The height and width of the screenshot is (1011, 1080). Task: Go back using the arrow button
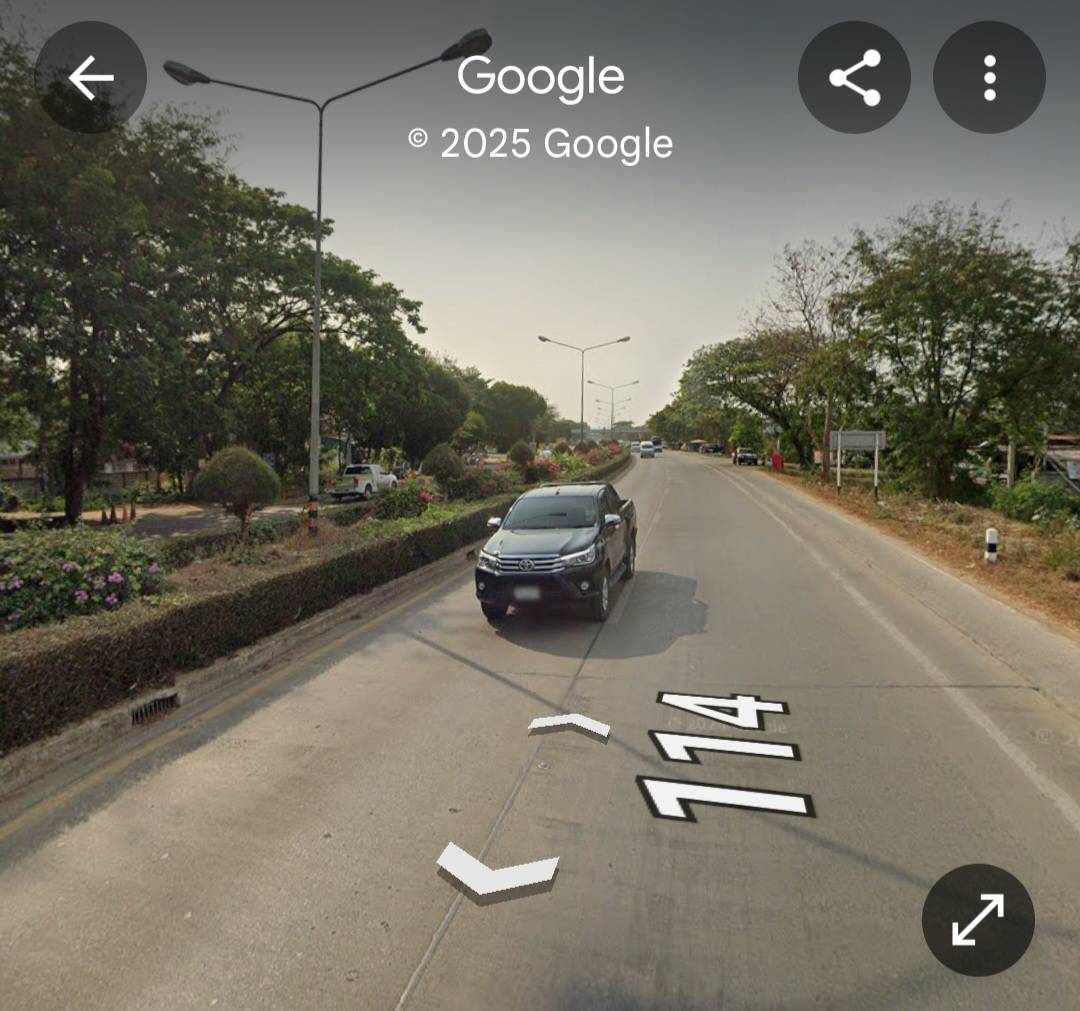pos(91,77)
